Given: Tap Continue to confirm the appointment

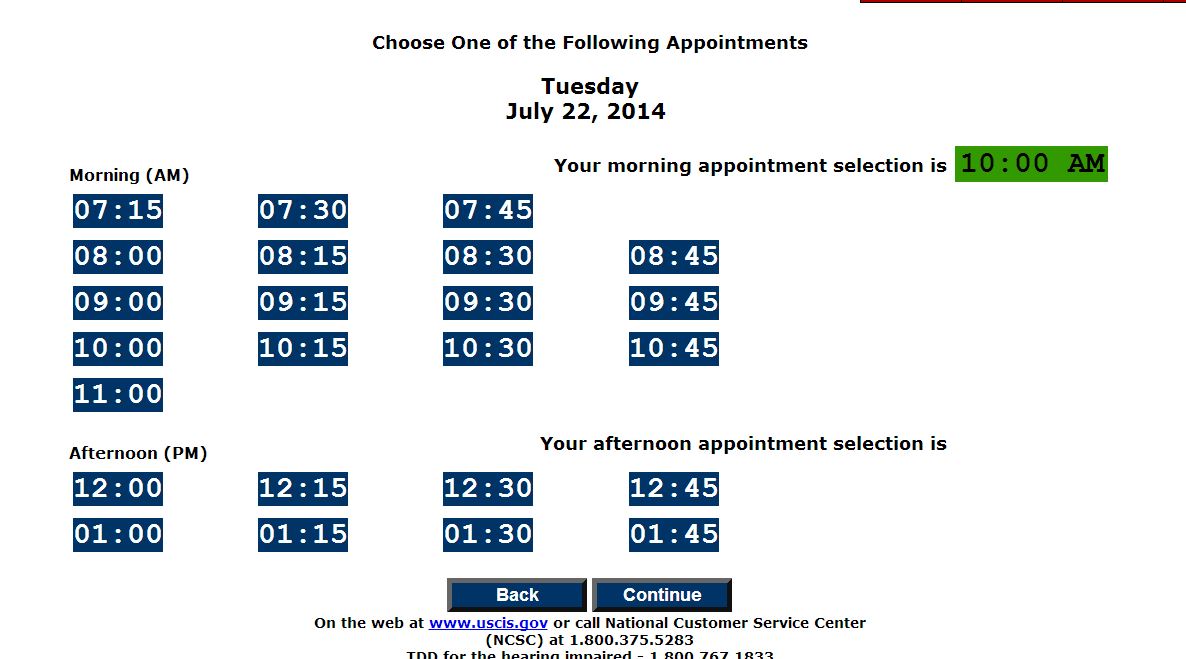Looking at the screenshot, I should [662, 595].
